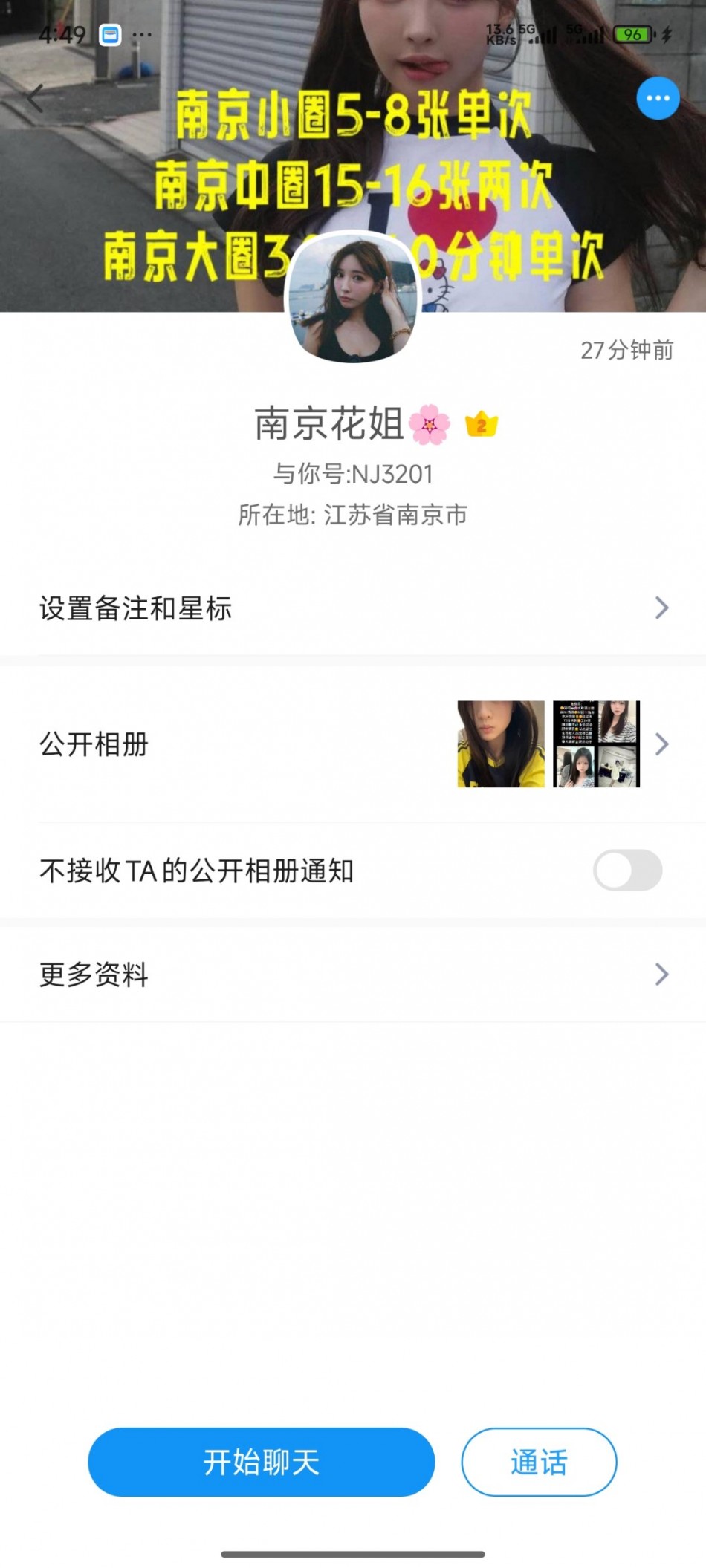Toggle 不接收TA的公开相册通知 switch
Image resolution: width=706 pixels, height=1568 pixels.
point(627,870)
